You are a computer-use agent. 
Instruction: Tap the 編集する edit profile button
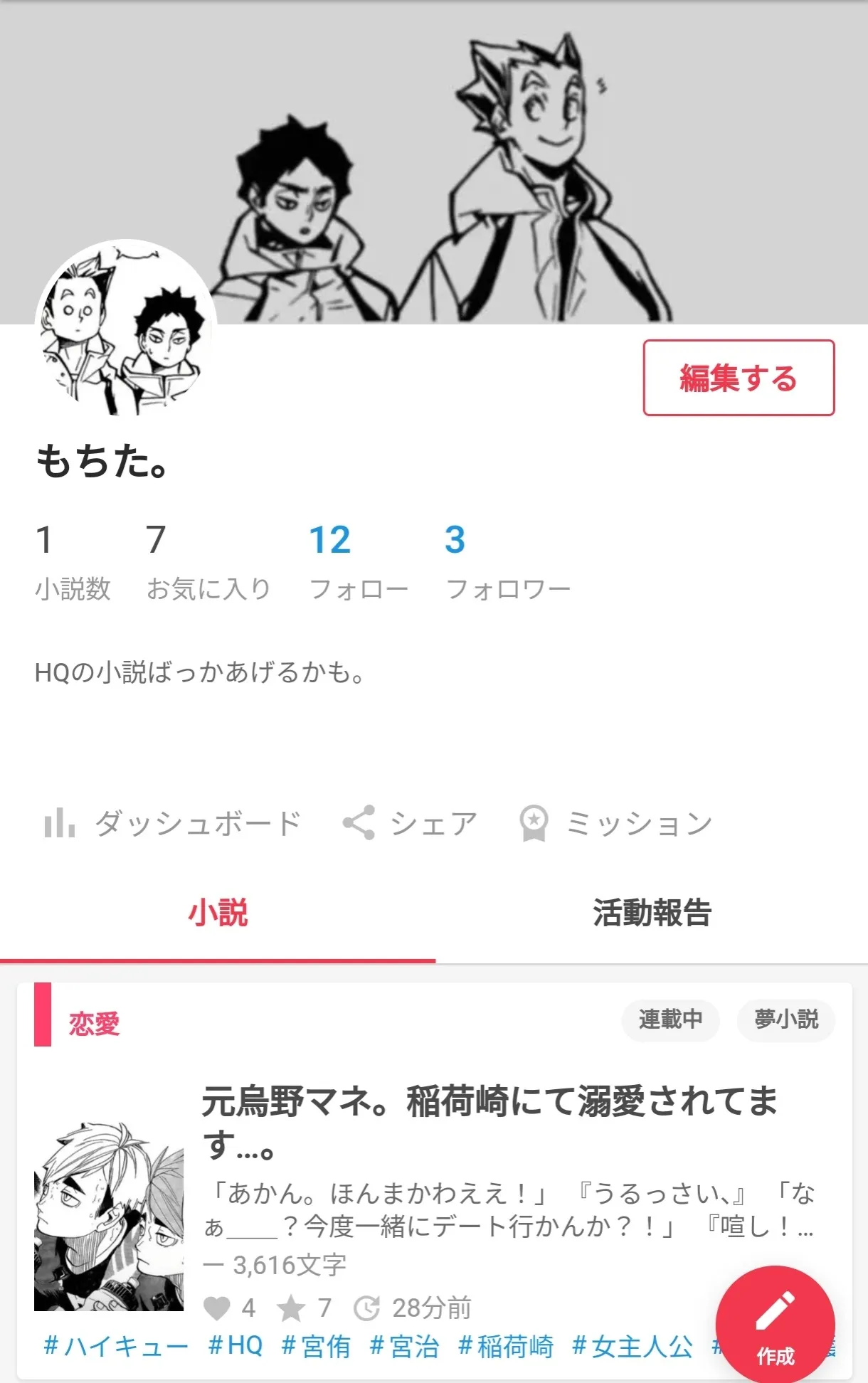pyautogui.click(x=739, y=378)
